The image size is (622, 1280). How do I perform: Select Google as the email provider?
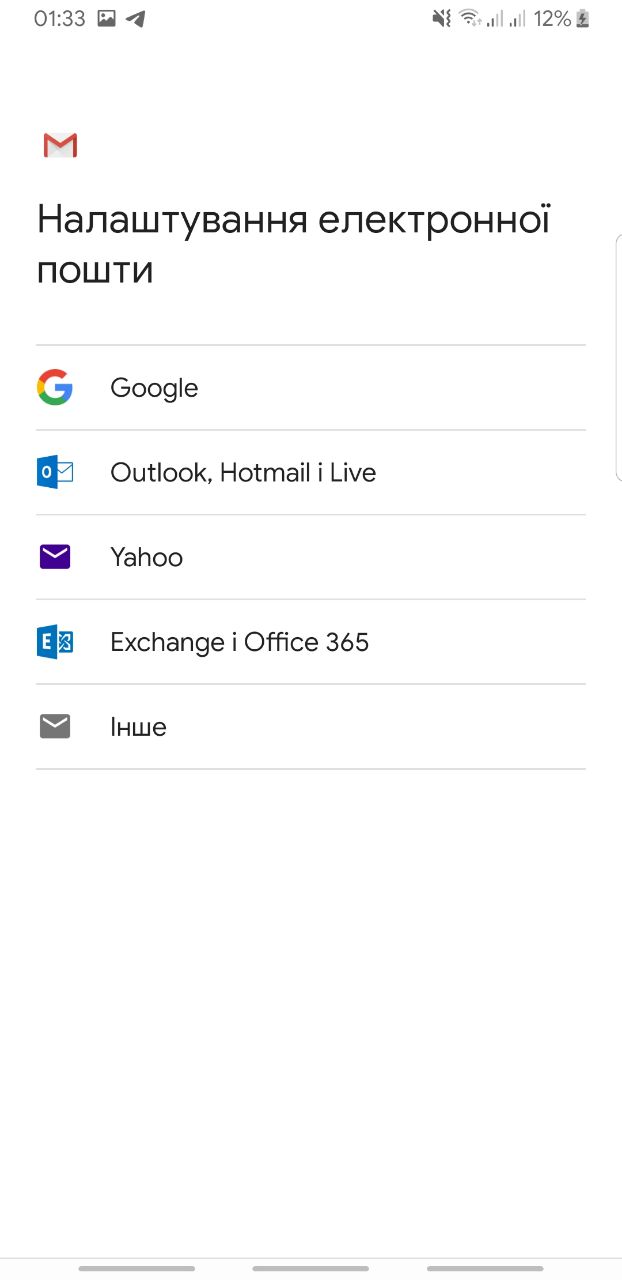click(x=310, y=388)
